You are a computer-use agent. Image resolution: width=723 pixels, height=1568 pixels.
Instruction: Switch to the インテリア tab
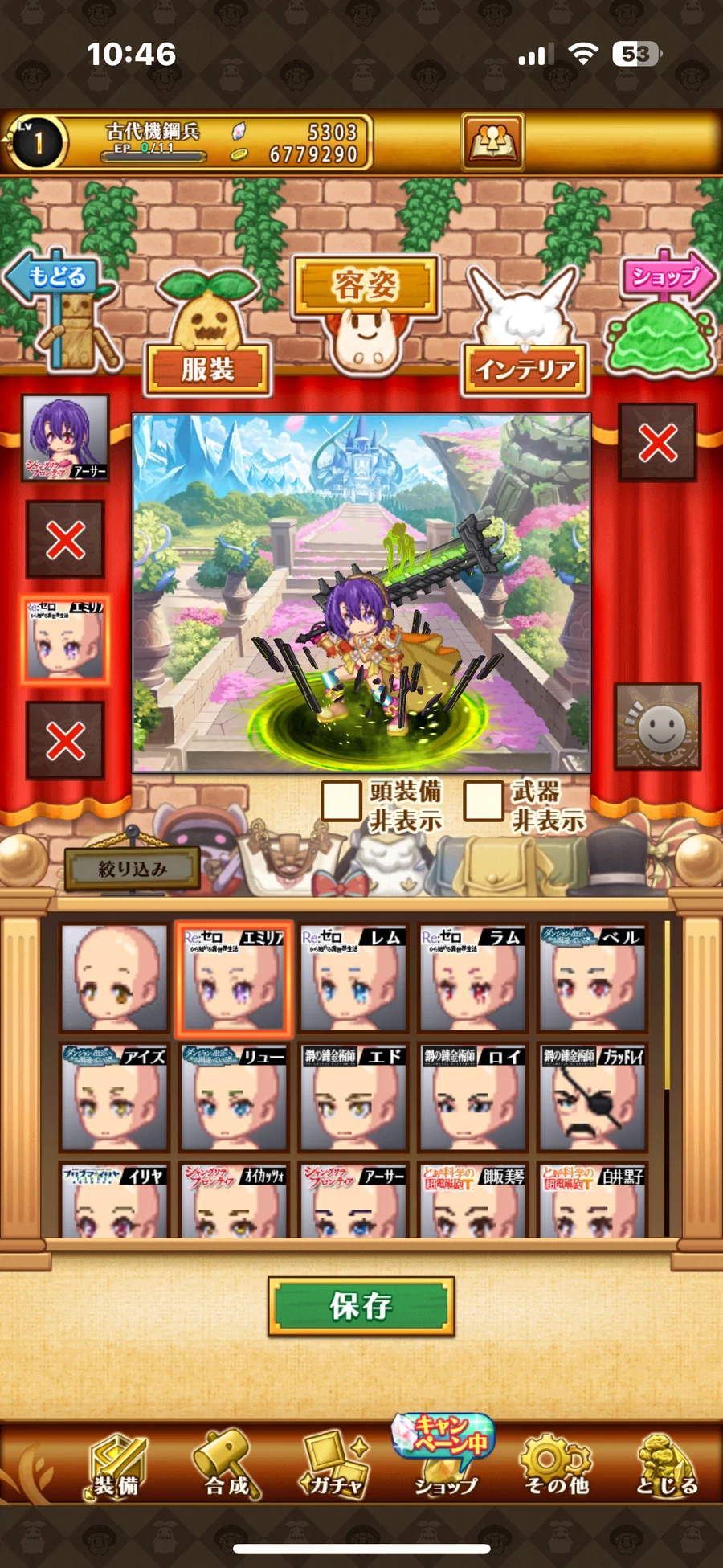tap(525, 370)
